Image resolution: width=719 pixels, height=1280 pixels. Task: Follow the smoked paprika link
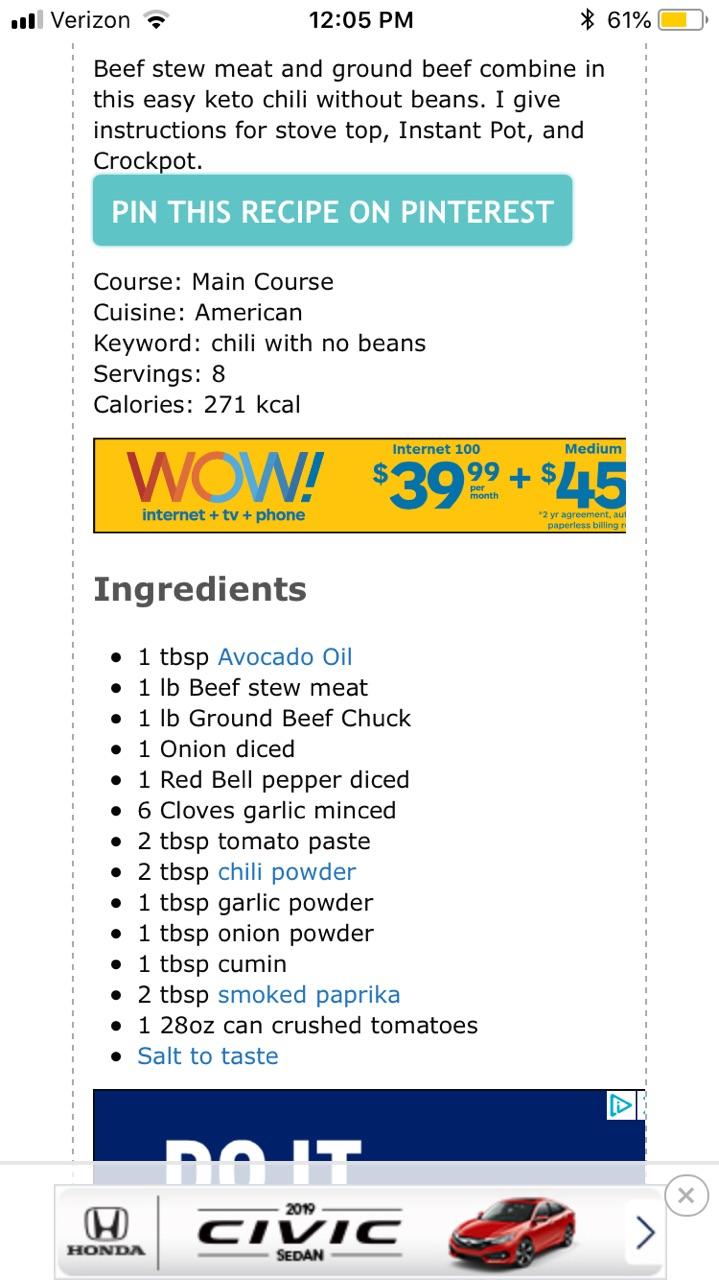pos(309,995)
